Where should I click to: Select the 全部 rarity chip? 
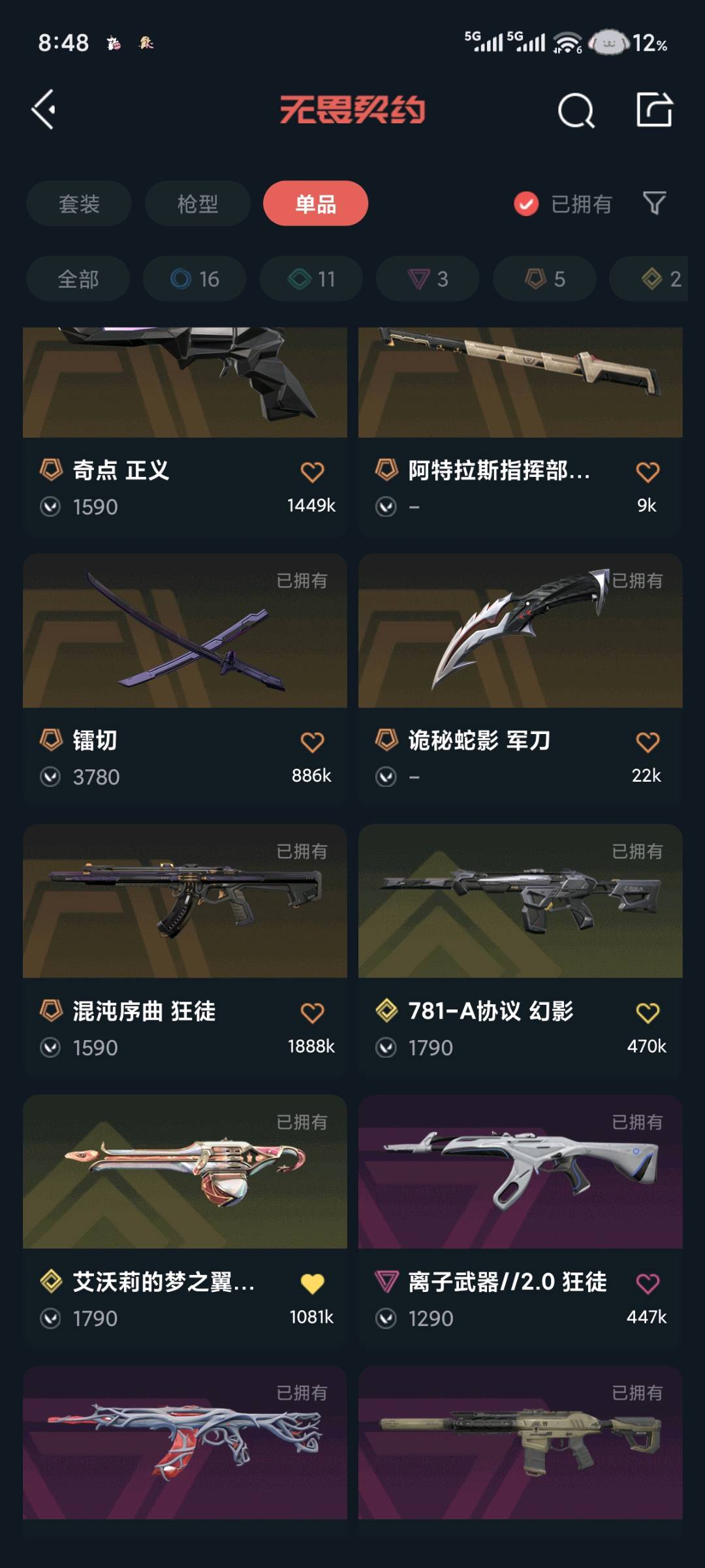point(78,279)
